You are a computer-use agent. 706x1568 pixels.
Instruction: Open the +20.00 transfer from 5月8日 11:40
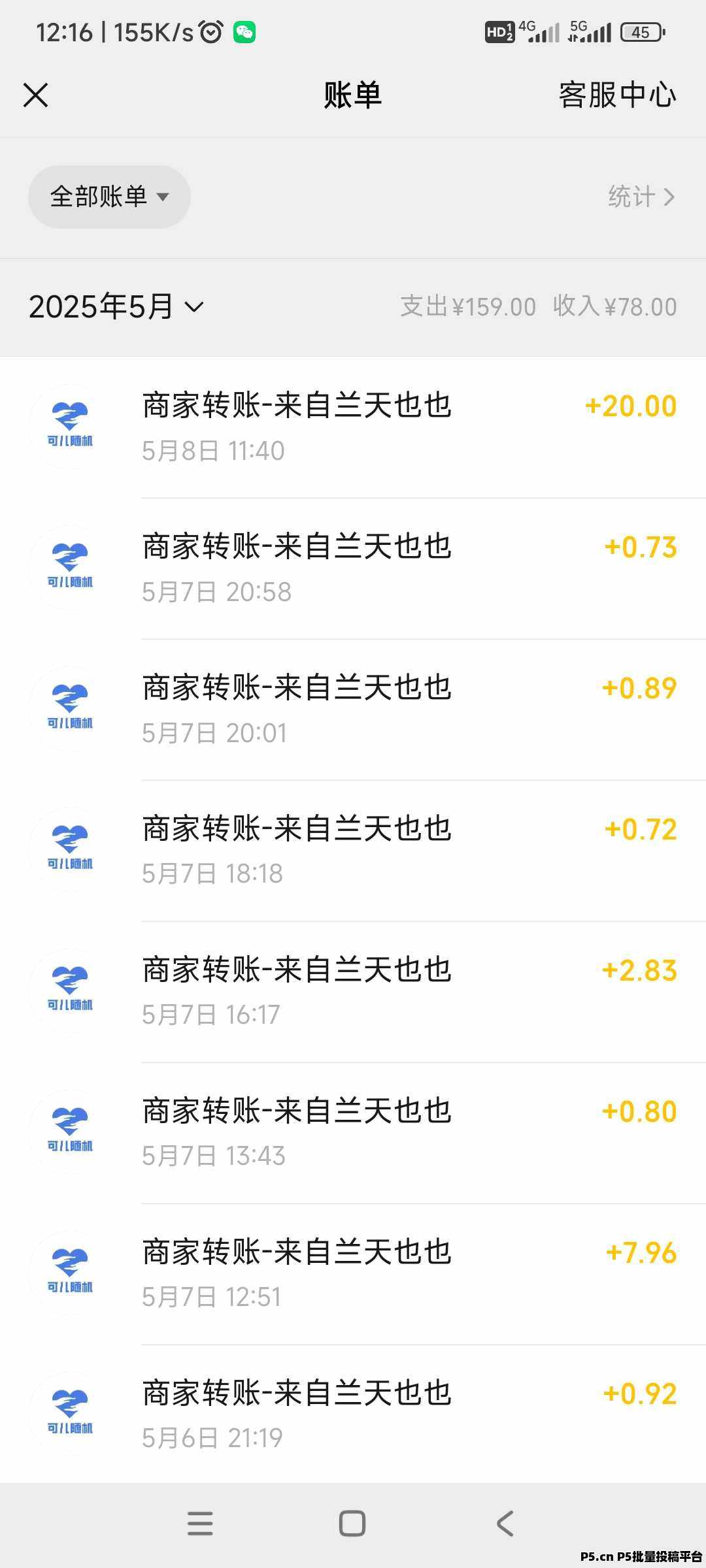(x=353, y=427)
